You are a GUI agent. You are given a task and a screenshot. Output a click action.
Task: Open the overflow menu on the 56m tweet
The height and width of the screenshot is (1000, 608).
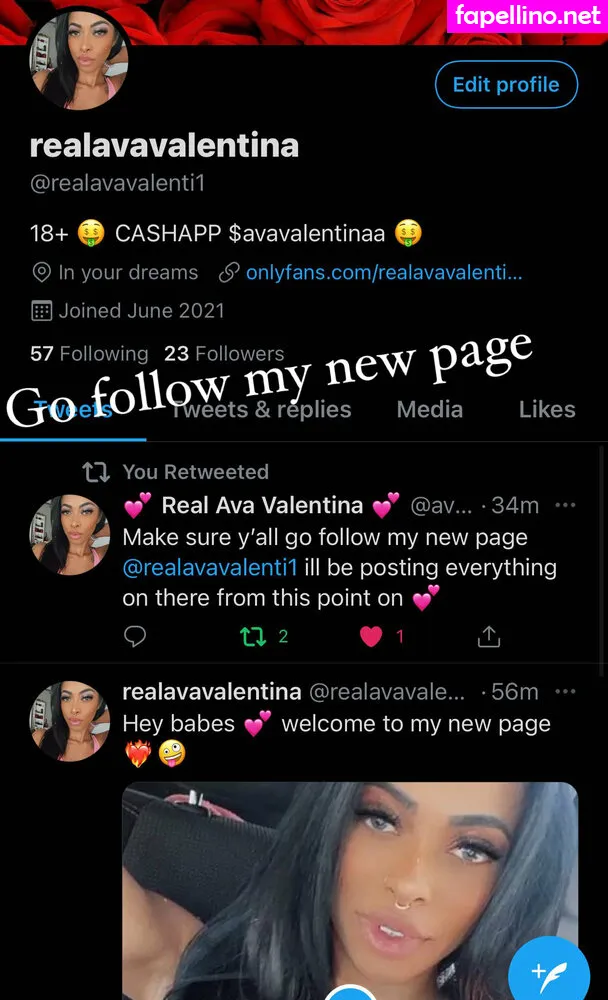565,692
